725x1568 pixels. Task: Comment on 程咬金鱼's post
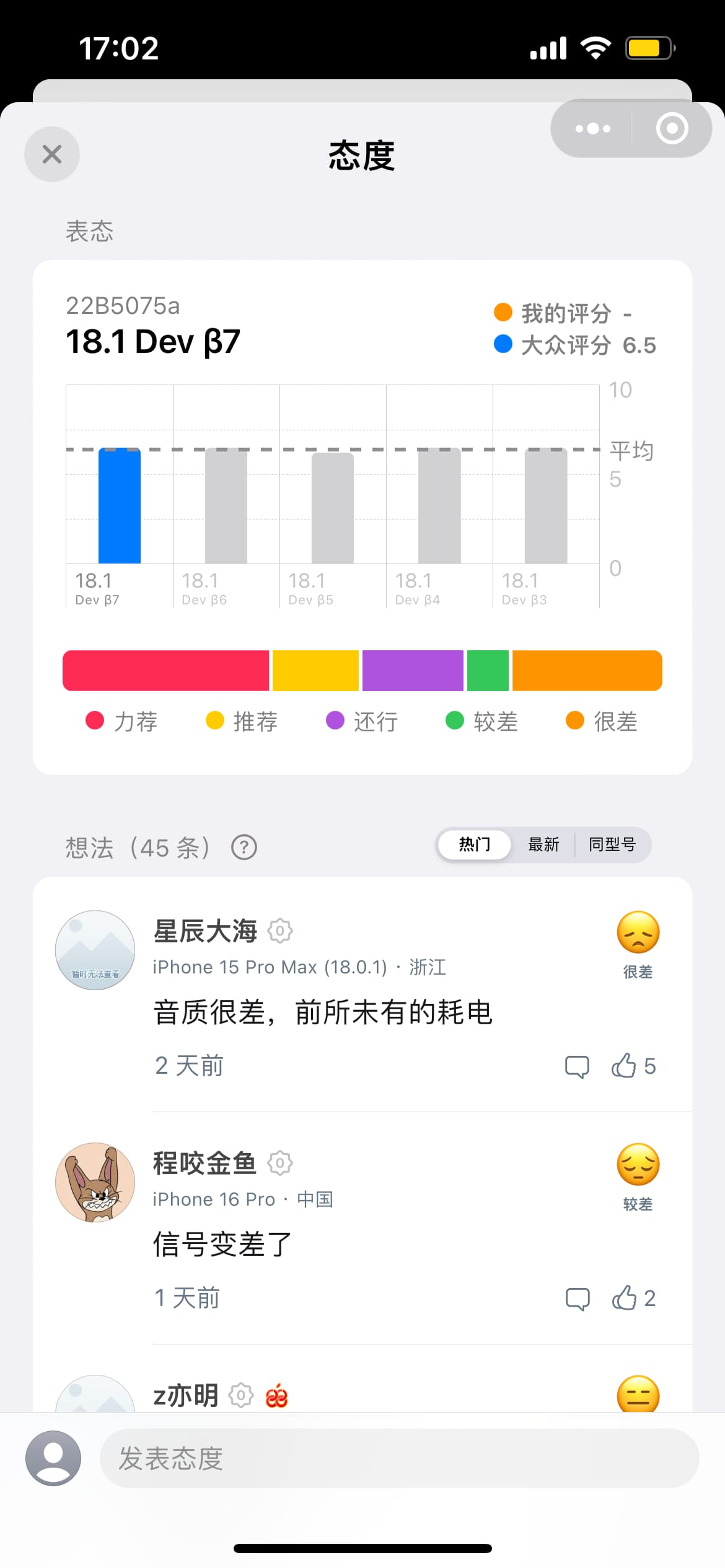pyautogui.click(x=578, y=1299)
